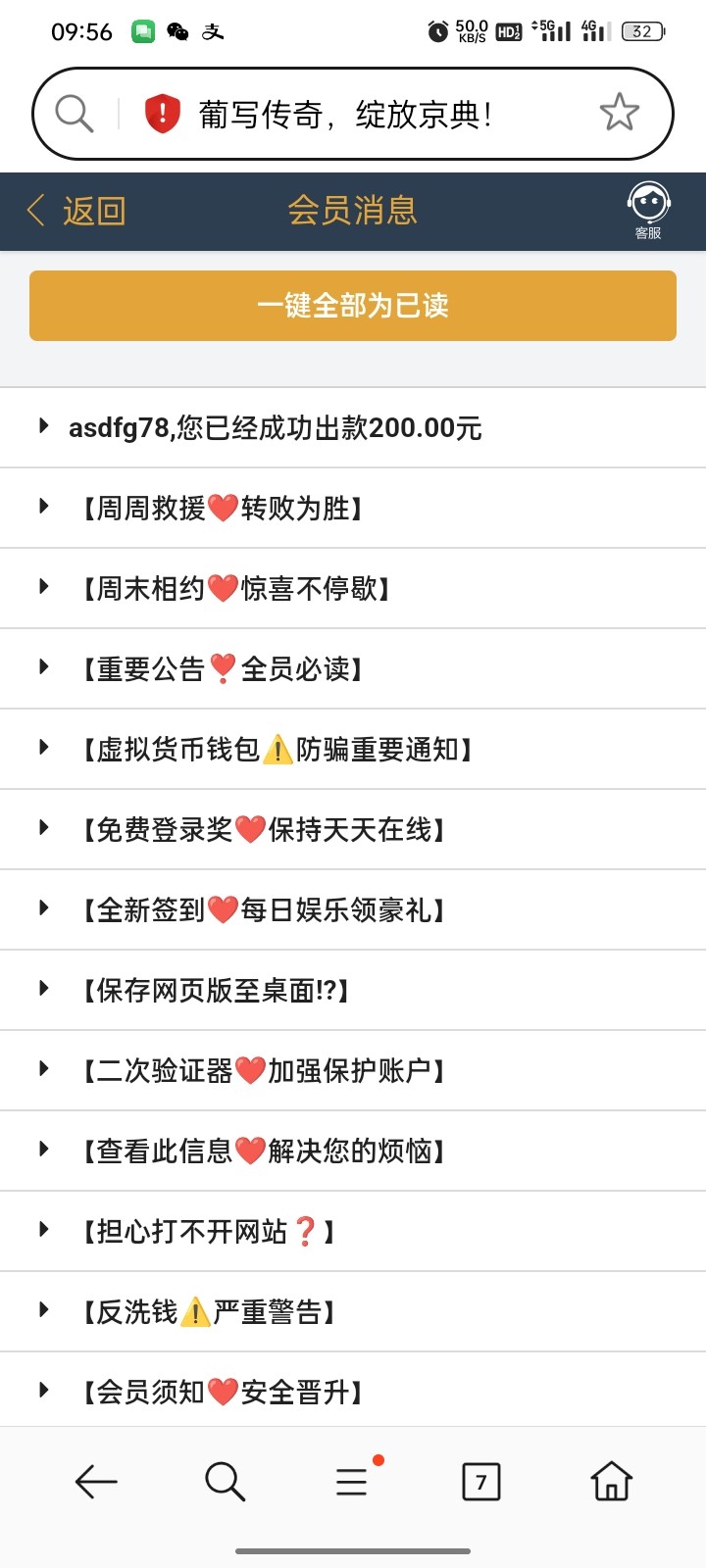Open 会员须知 安全晋升 message
Screen dimensions: 706x1568
[x=221, y=1393]
